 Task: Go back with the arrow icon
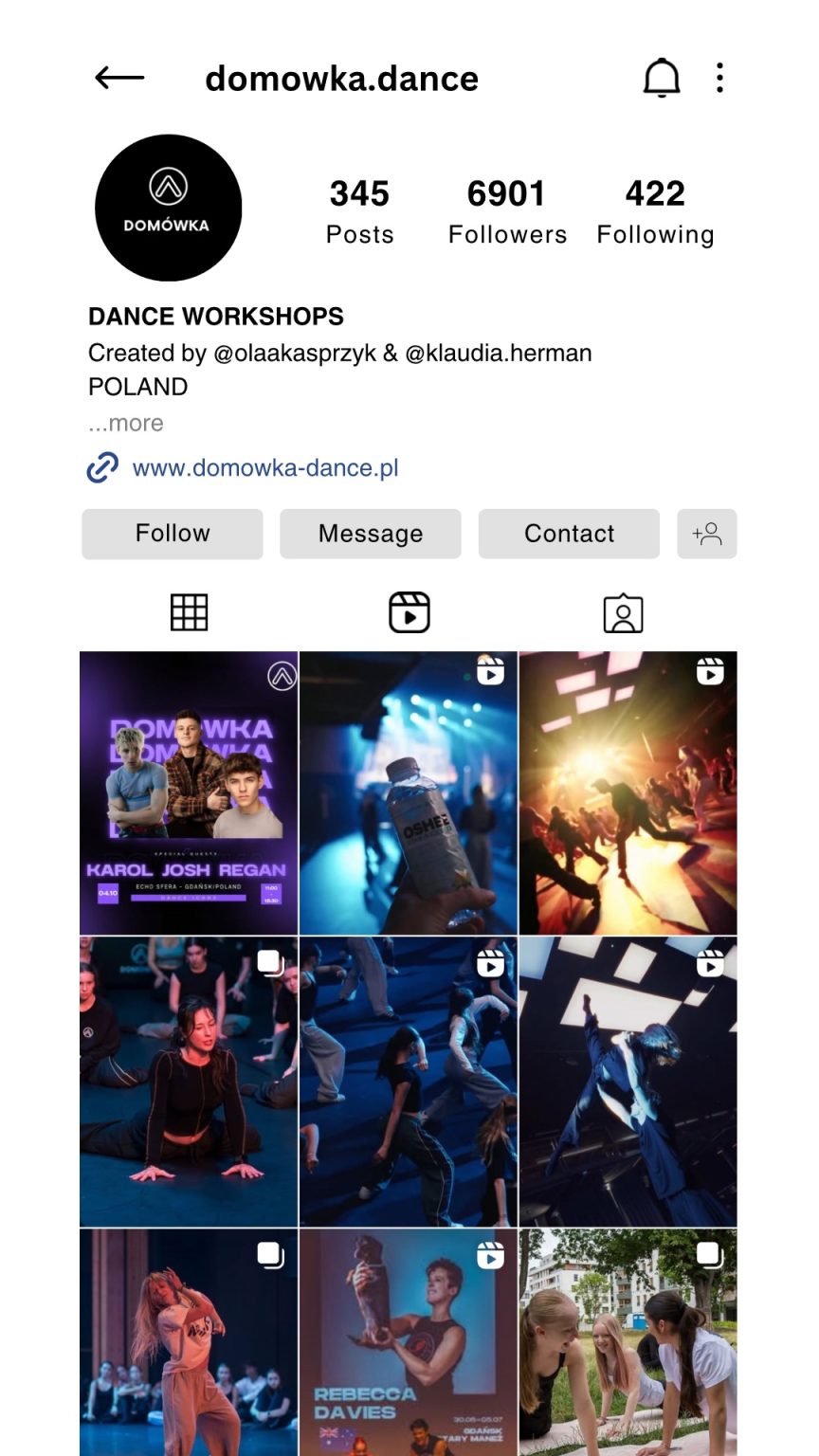click(119, 78)
